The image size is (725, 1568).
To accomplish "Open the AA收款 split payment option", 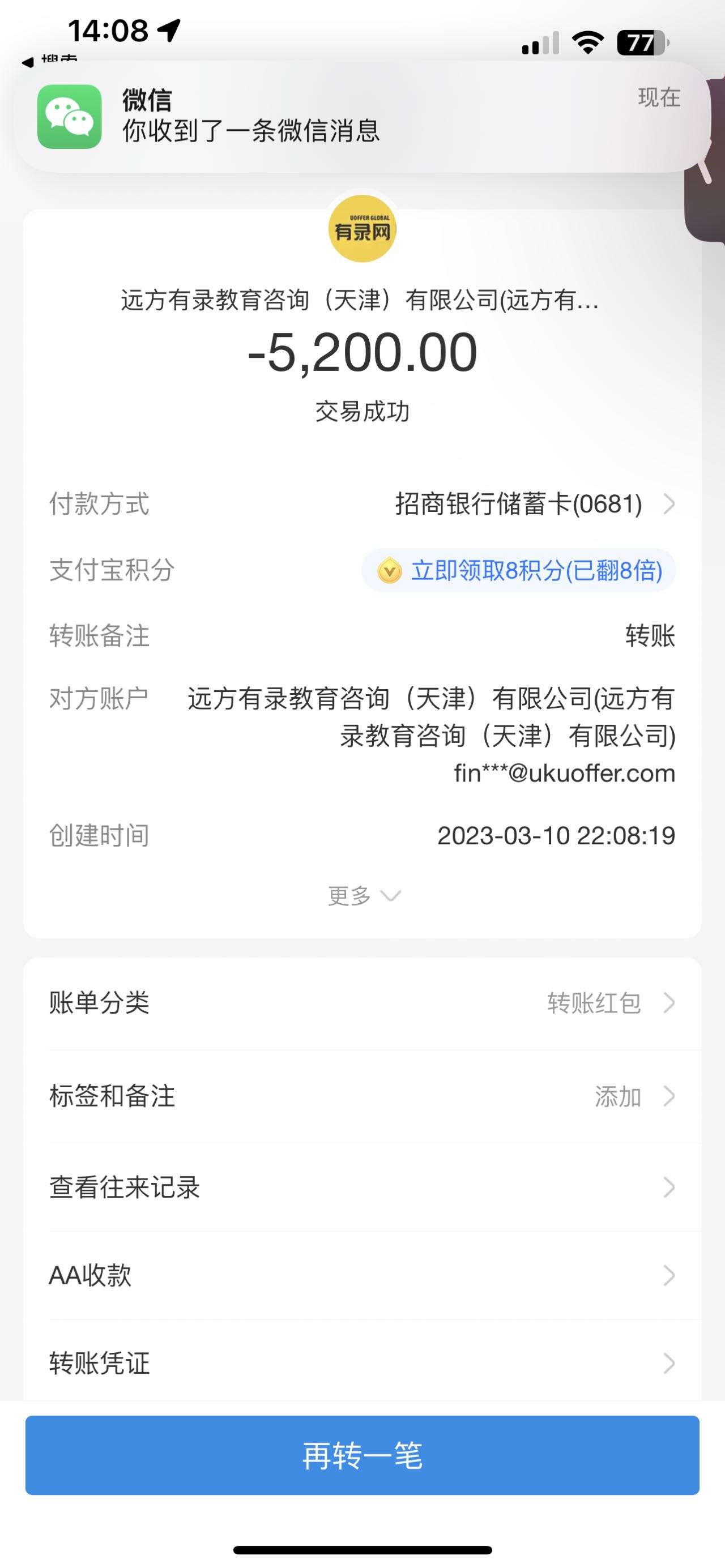I will pyautogui.click(x=362, y=1275).
